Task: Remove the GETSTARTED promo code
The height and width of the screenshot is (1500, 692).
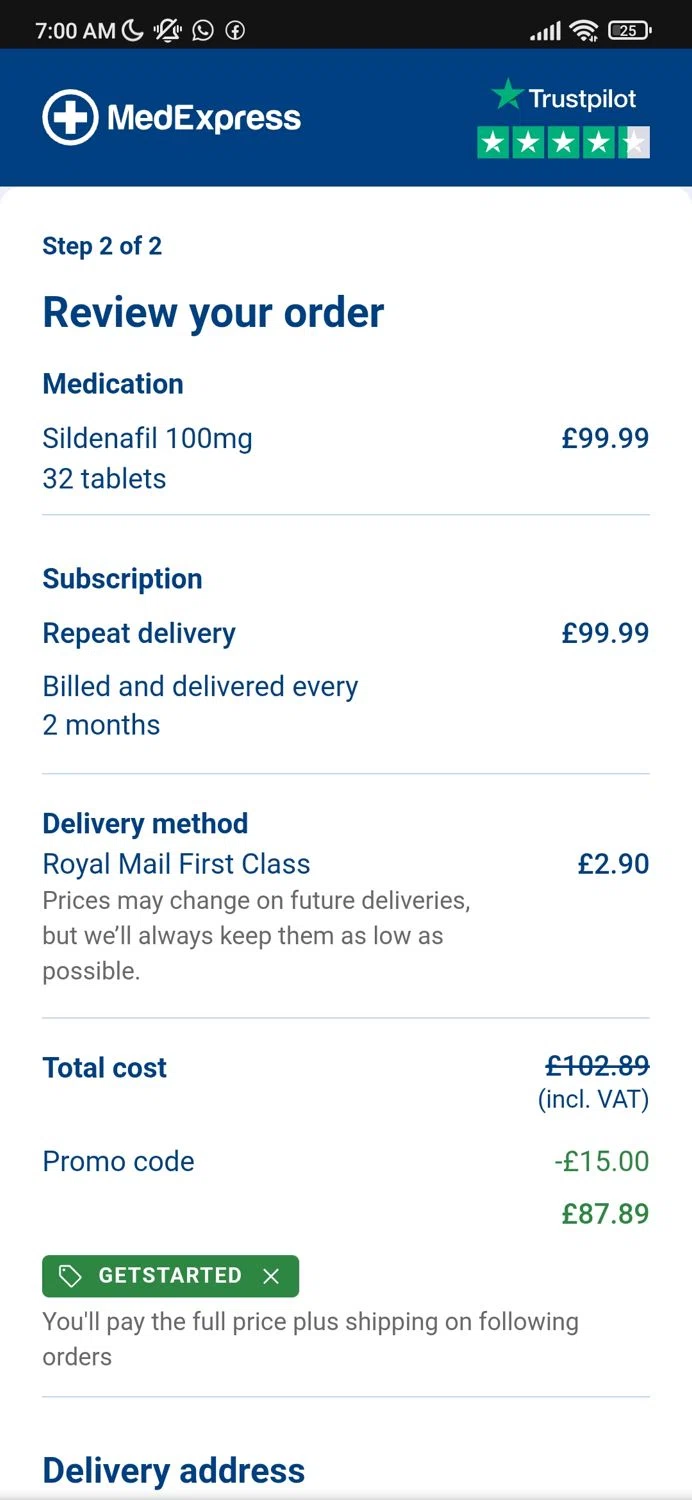Action: [x=270, y=1276]
